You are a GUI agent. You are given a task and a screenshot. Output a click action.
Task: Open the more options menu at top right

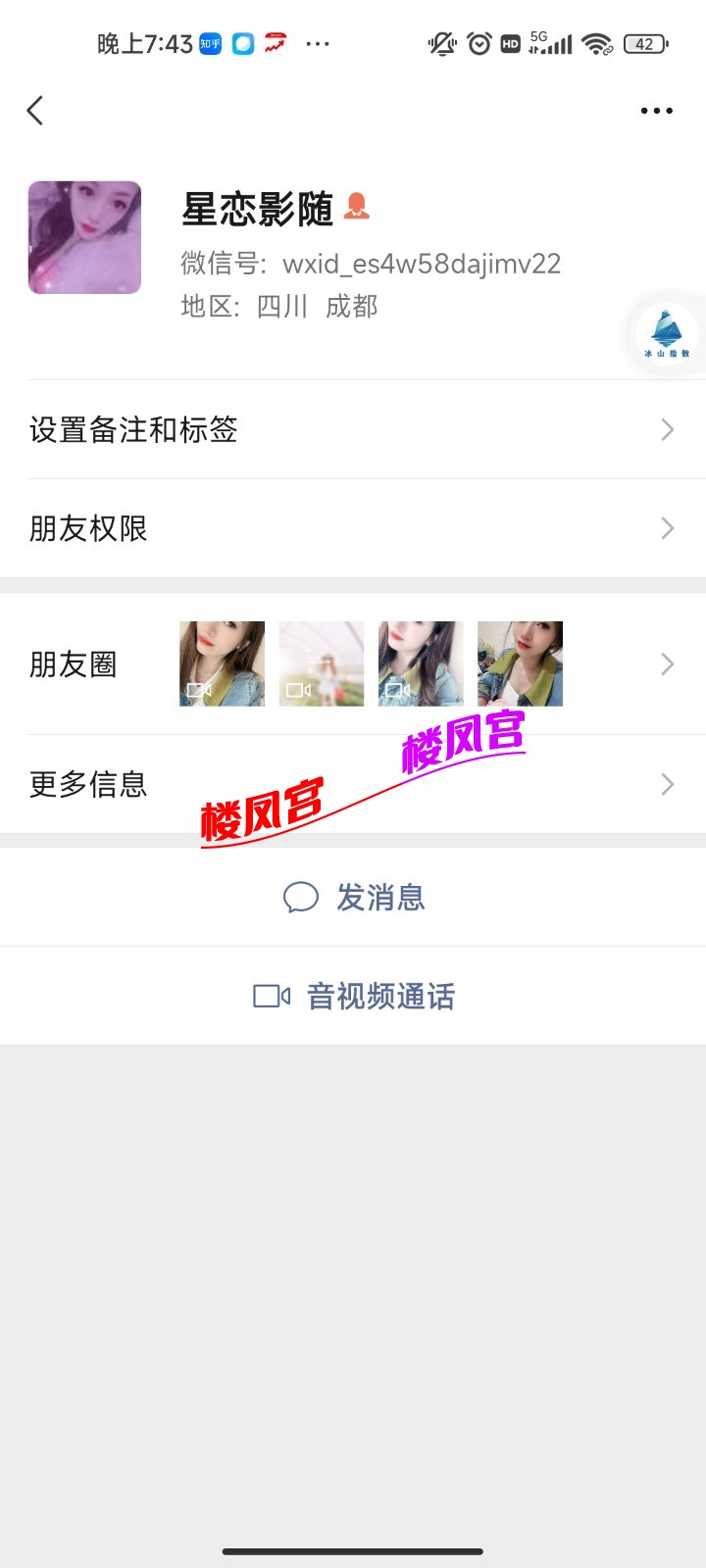point(655,111)
